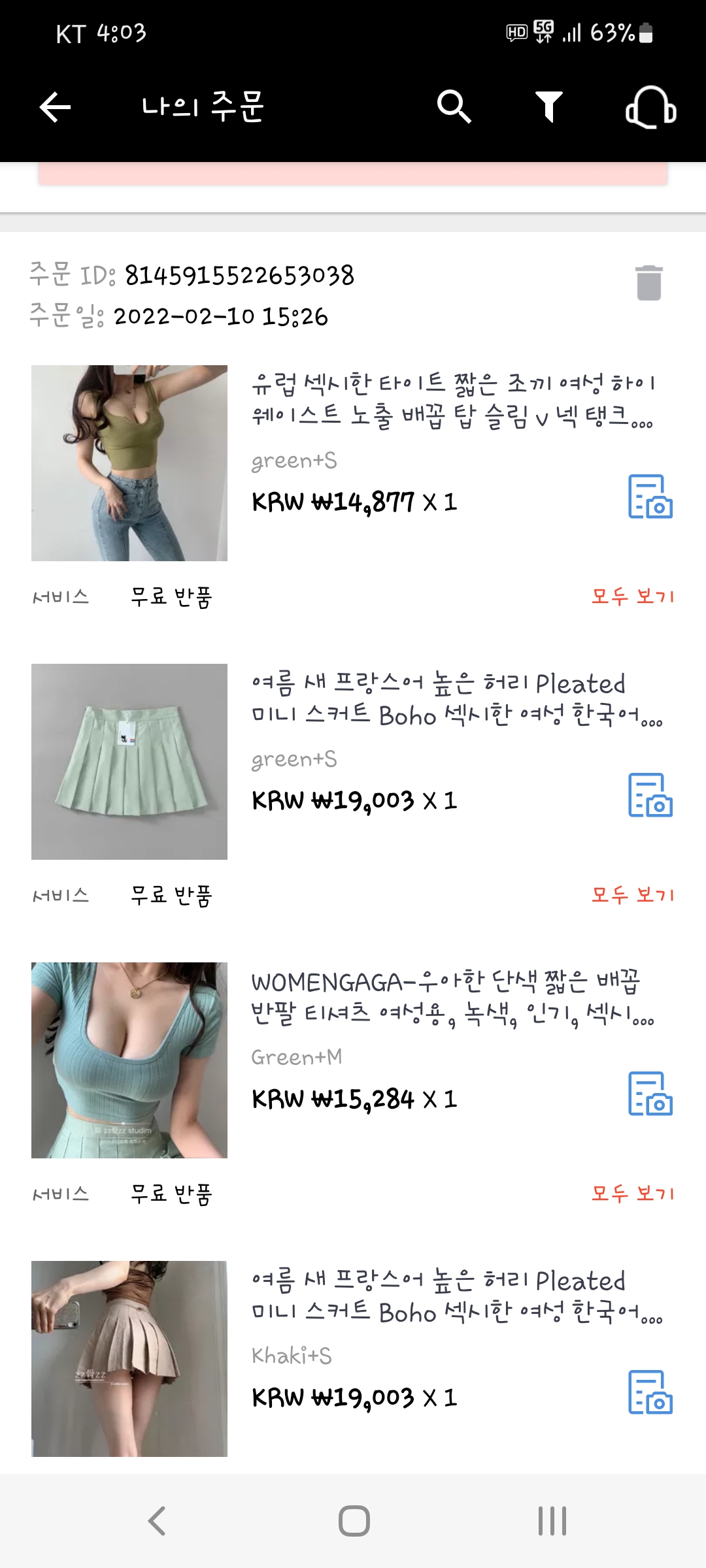706x1568 pixels.
Task: Show all services for green+S pleated skirt
Action: pyautogui.click(x=632, y=895)
